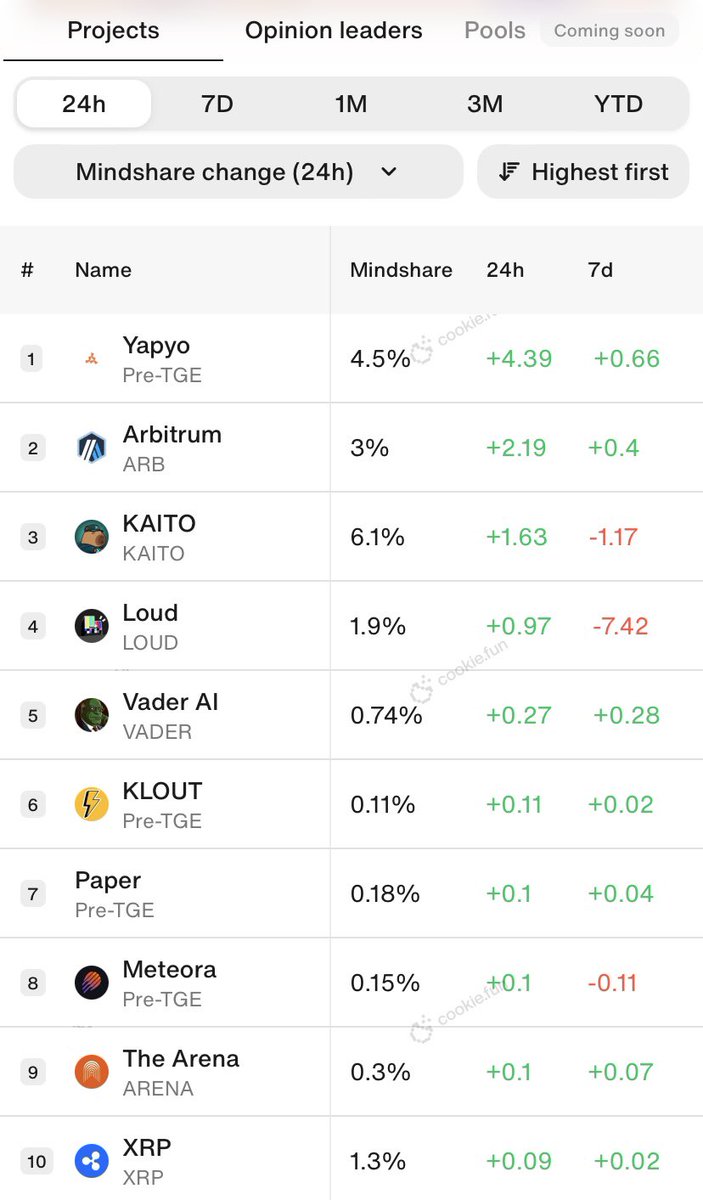Viewport: 703px width, 1200px height.
Task: Select the 7D time range
Action: click(x=217, y=104)
